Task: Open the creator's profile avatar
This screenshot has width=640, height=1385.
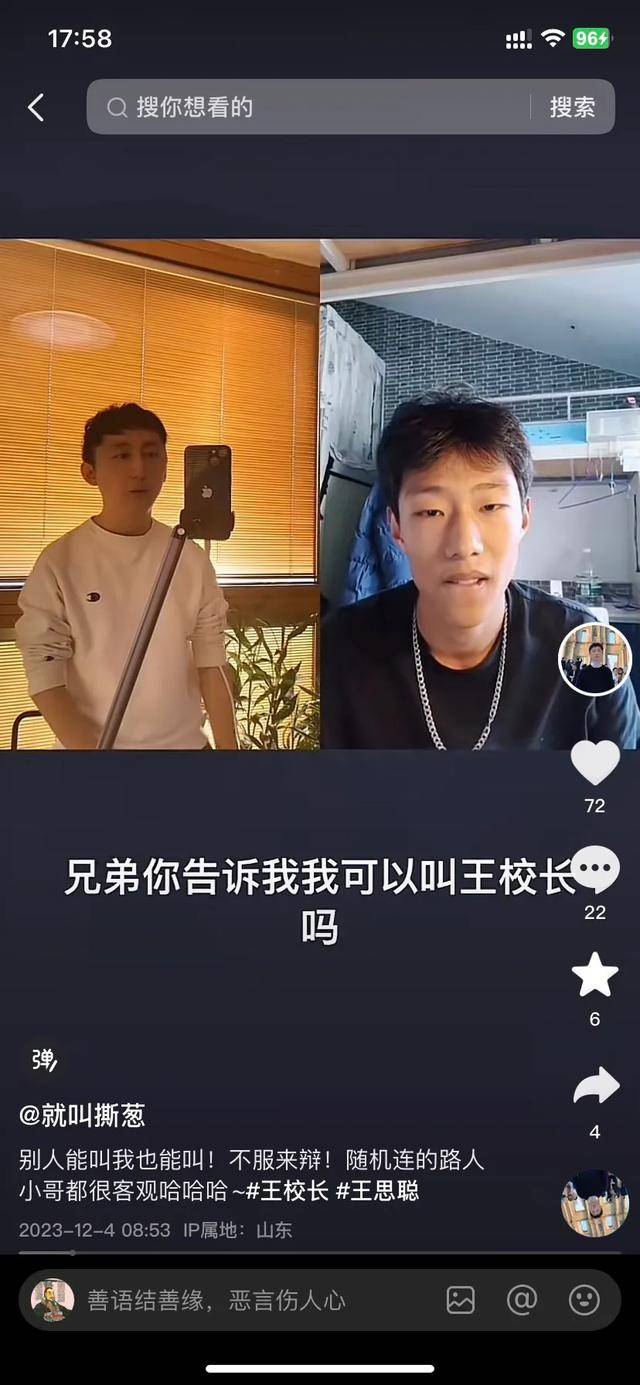Action: pyautogui.click(x=594, y=660)
